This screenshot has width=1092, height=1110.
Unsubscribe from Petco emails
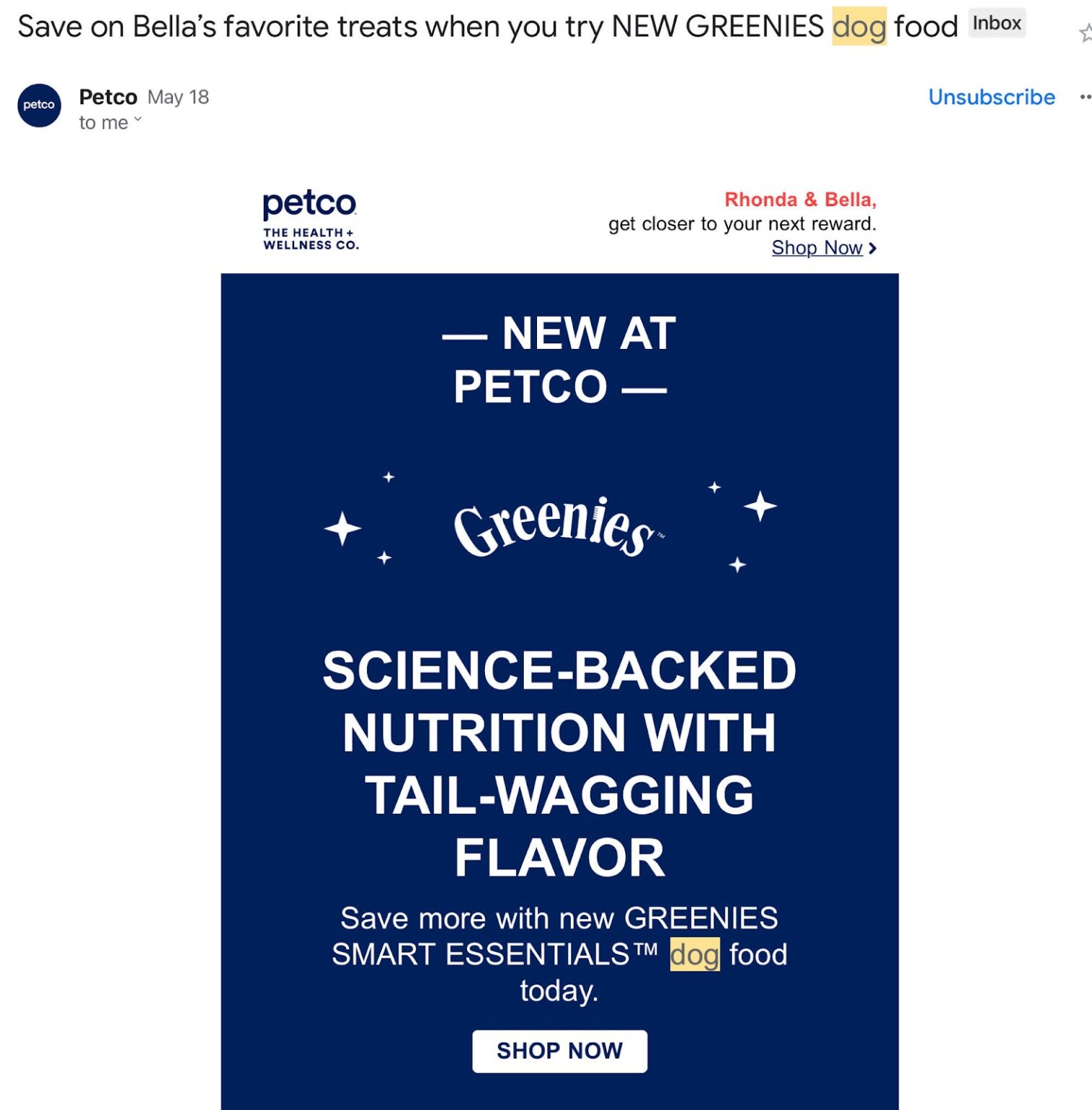tap(992, 97)
